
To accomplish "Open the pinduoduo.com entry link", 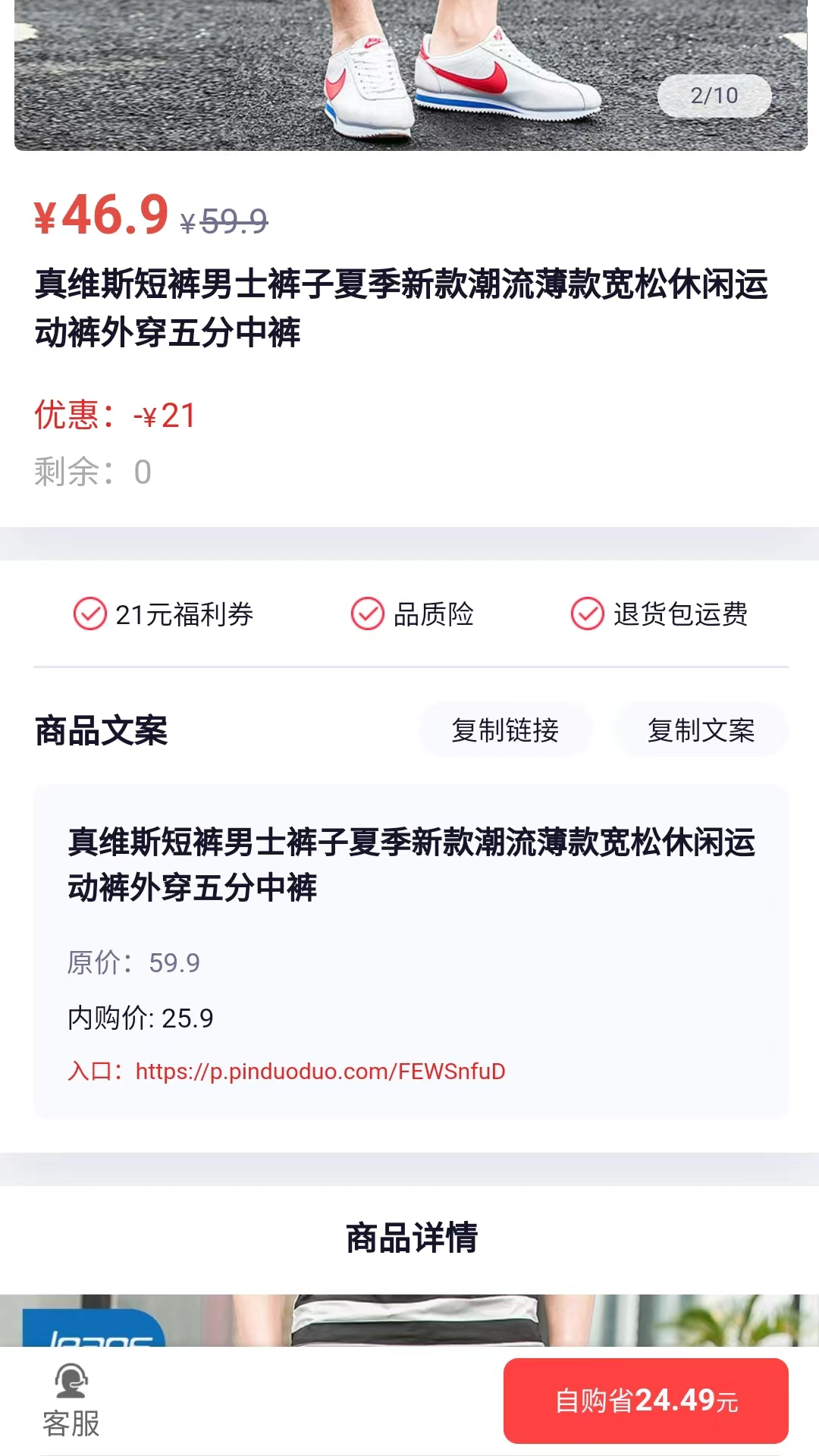I will [x=319, y=1070].
